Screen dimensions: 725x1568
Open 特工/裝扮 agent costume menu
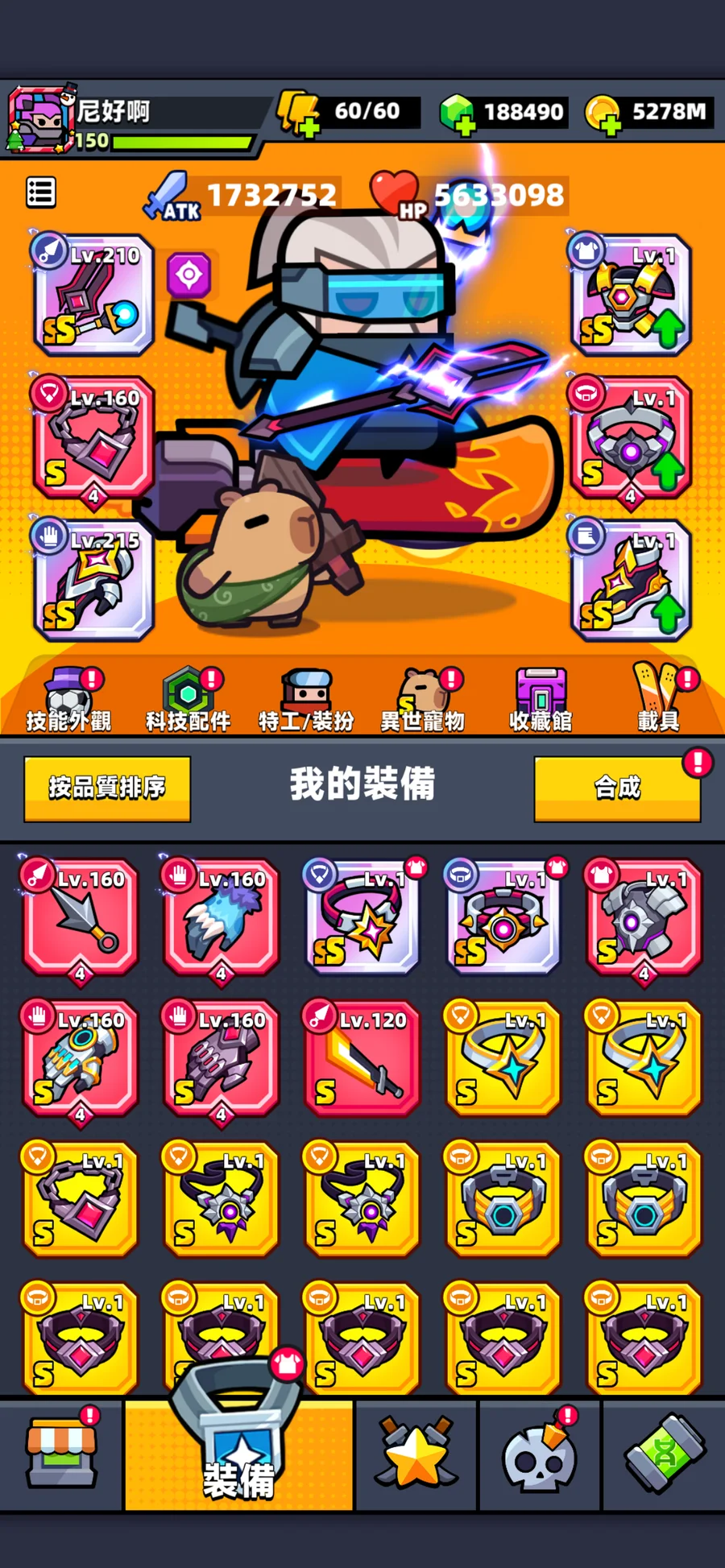click(306, 698)
